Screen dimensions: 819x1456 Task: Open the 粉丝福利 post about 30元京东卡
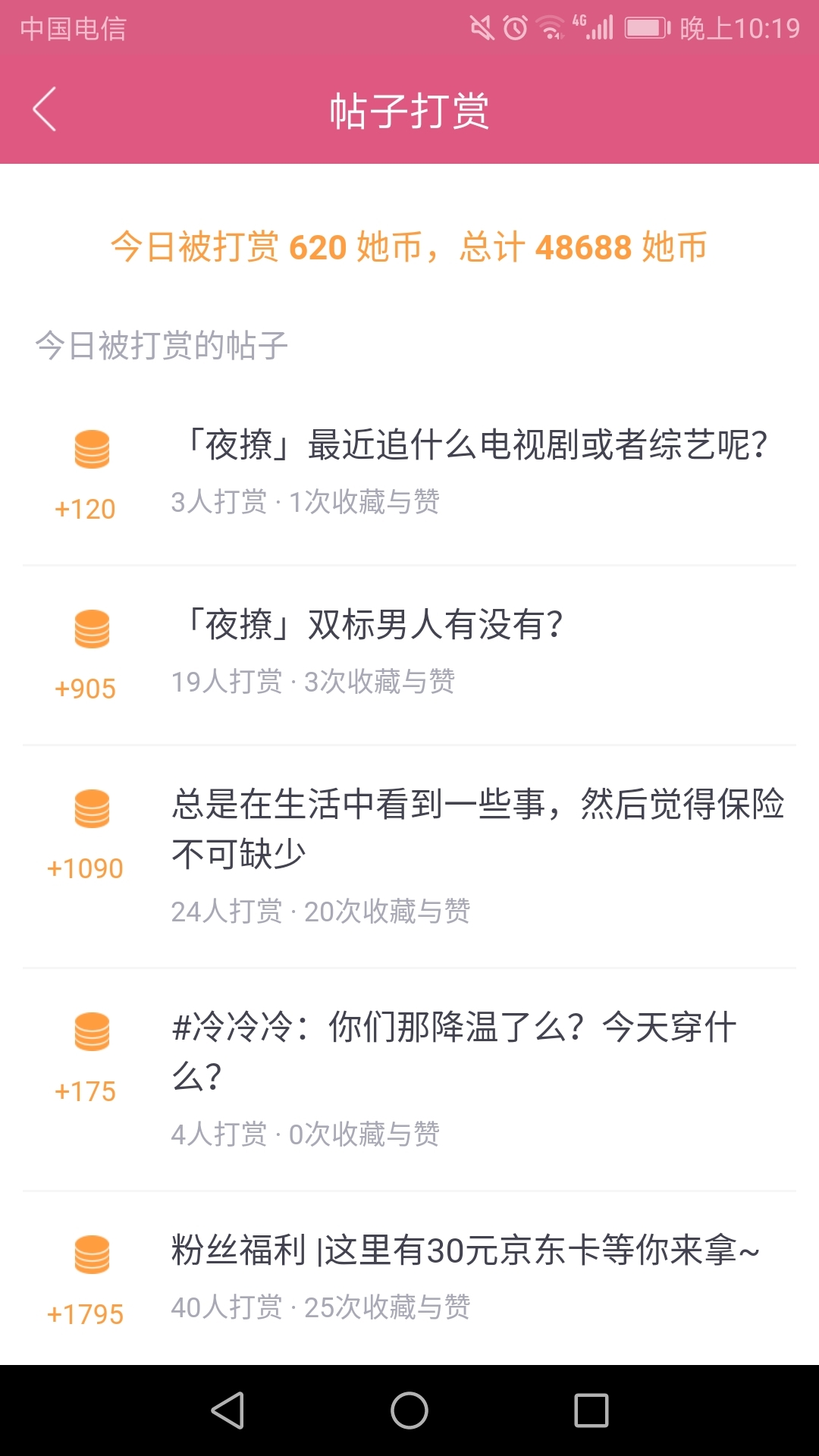(x=409, y=1279)
